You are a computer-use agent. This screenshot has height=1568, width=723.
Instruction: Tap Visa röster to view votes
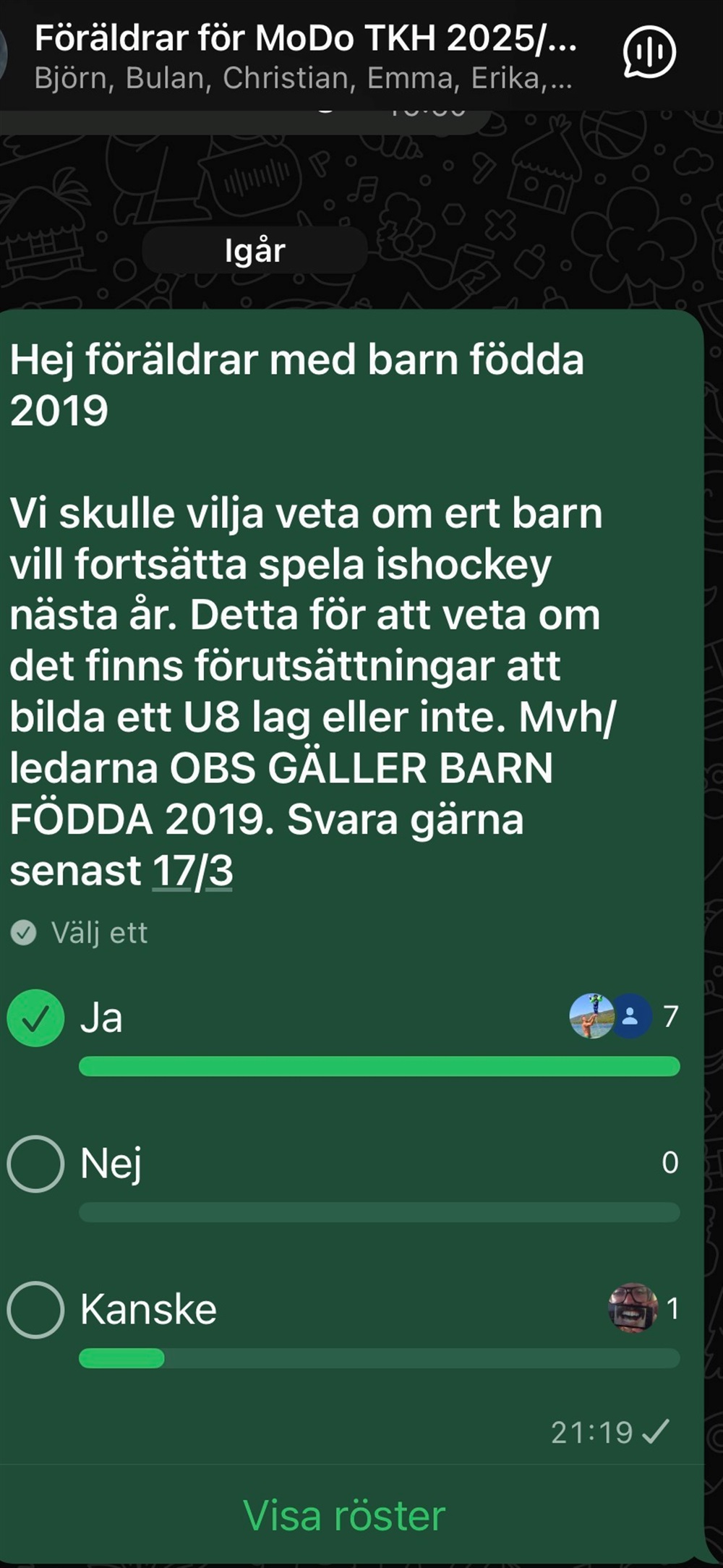click(x=344, y=1515)
